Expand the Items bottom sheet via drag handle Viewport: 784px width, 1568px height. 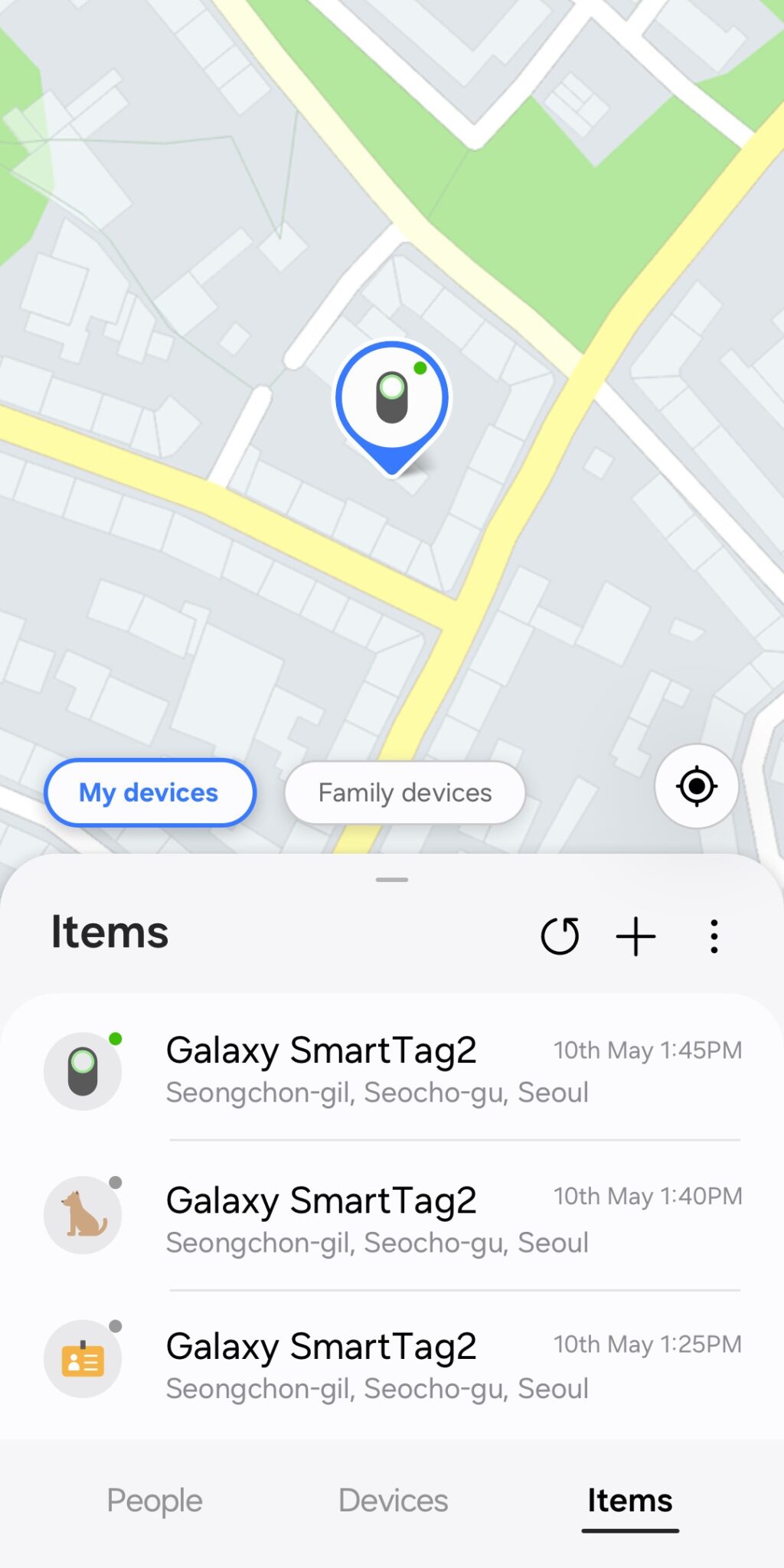pos(391,879)
